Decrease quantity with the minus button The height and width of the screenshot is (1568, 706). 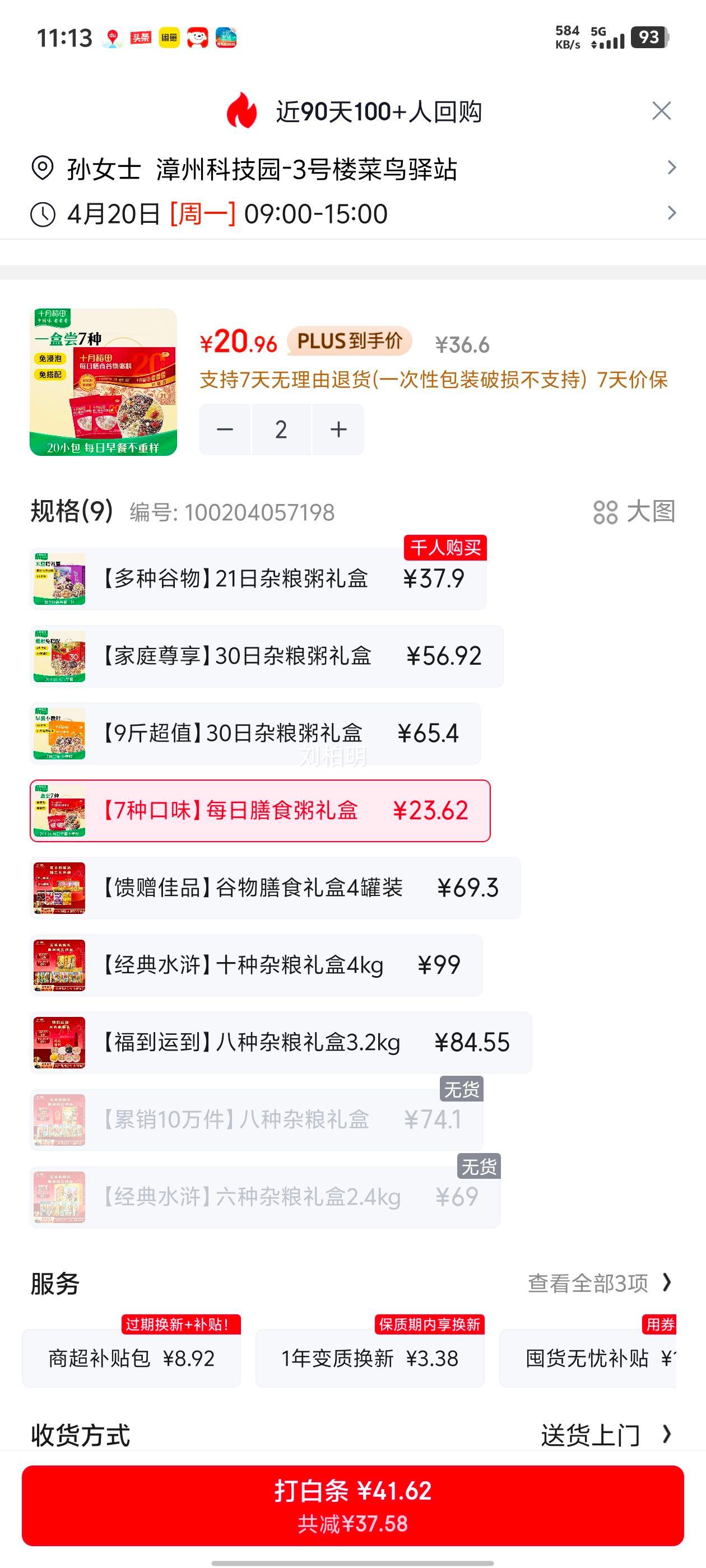coord(225,429)
